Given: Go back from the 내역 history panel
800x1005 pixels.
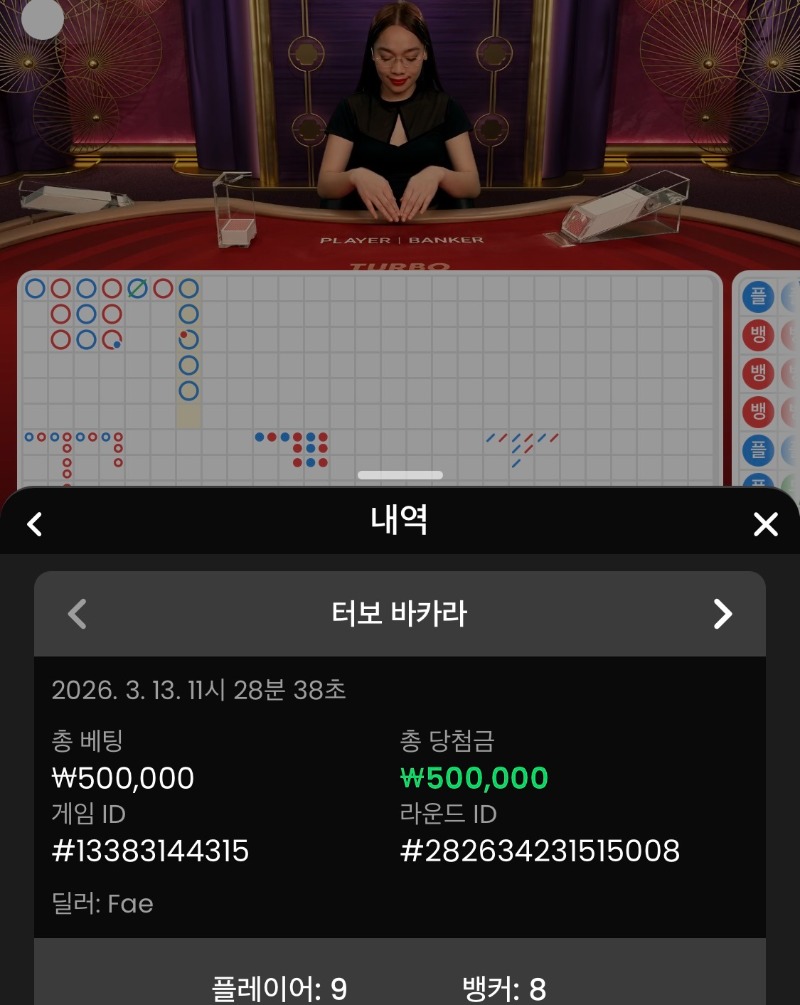Looking at the screenshot, I should click(x=35, y=524).
